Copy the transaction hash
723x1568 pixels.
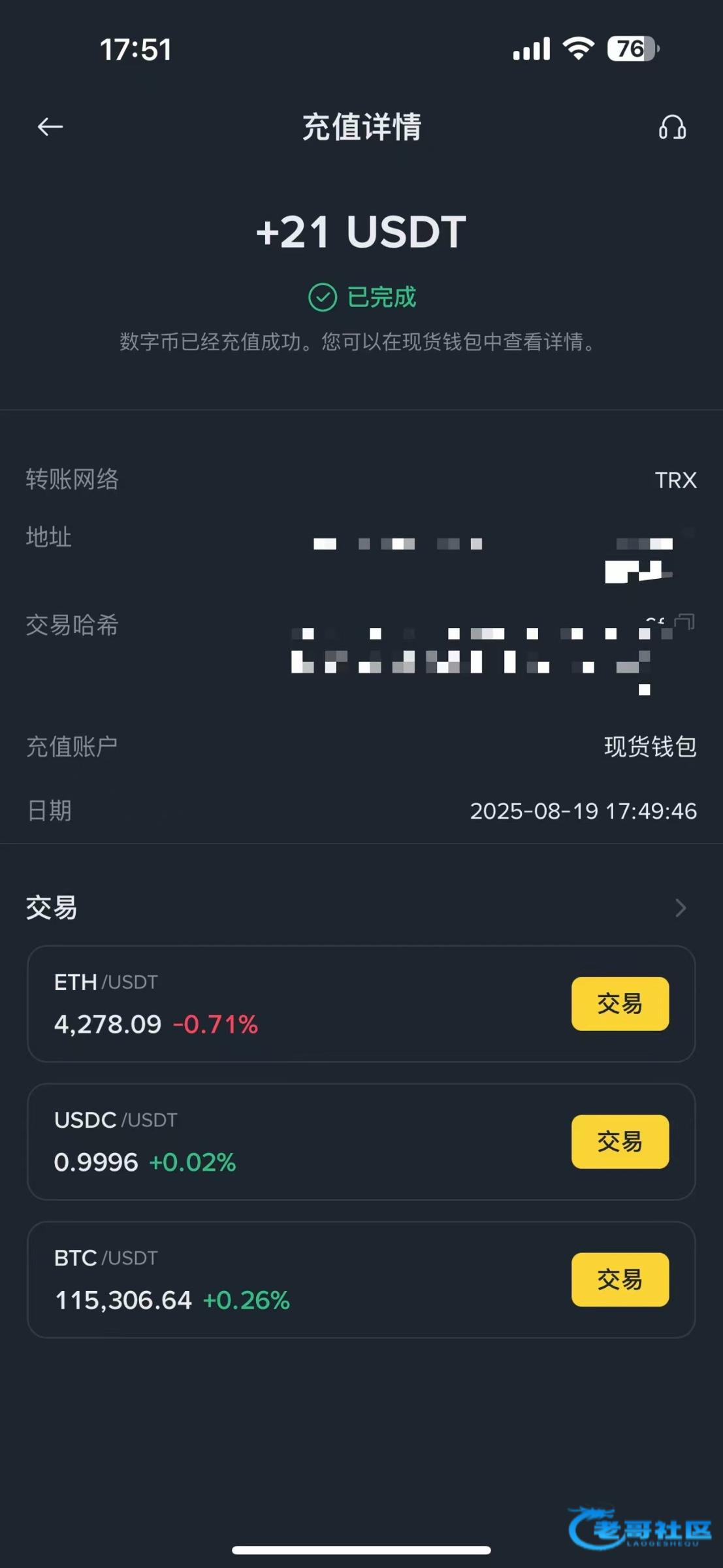pyautogui.click(x=684, y=621)
